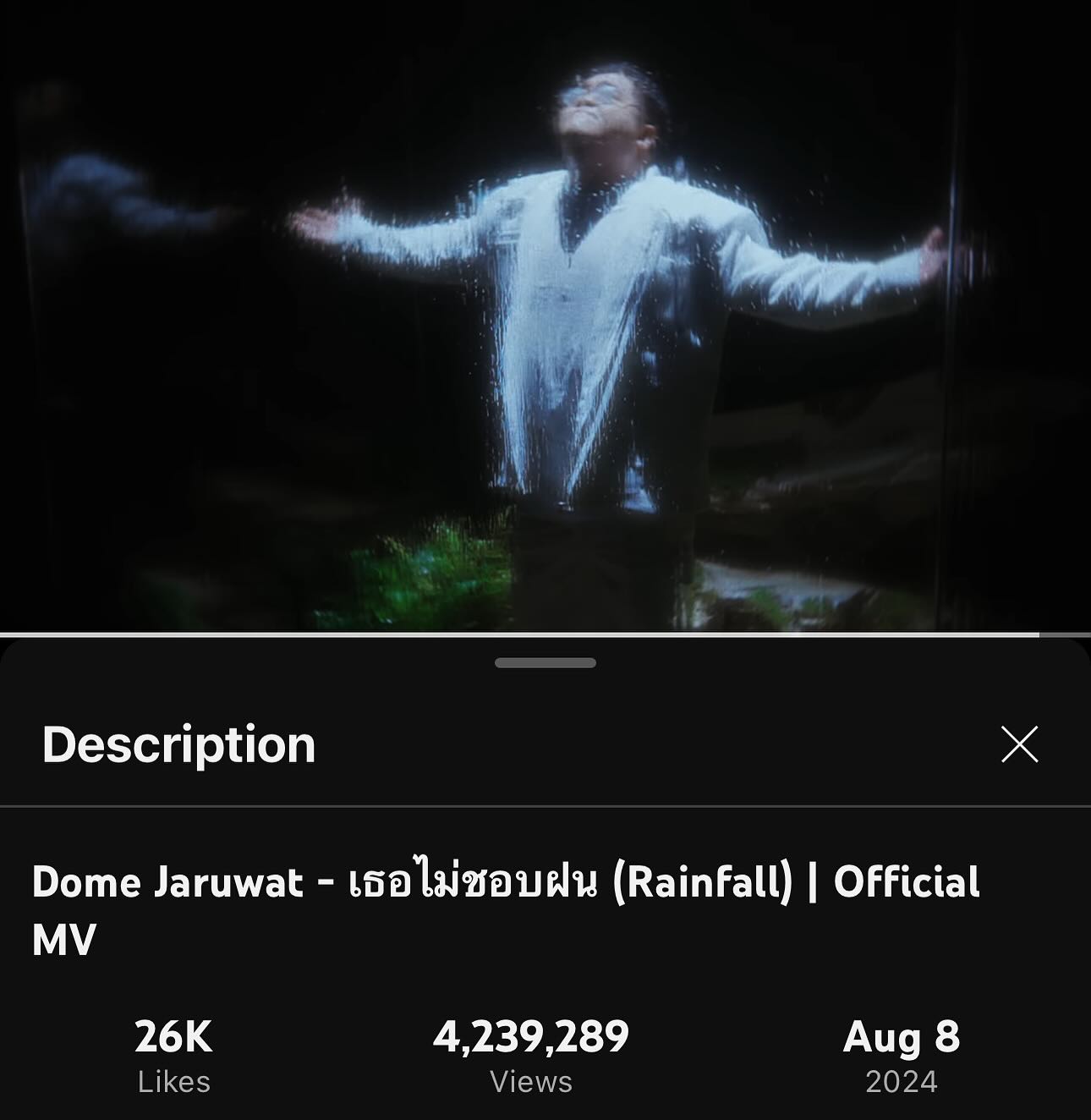Close the Description panel

coord(1019,744)
